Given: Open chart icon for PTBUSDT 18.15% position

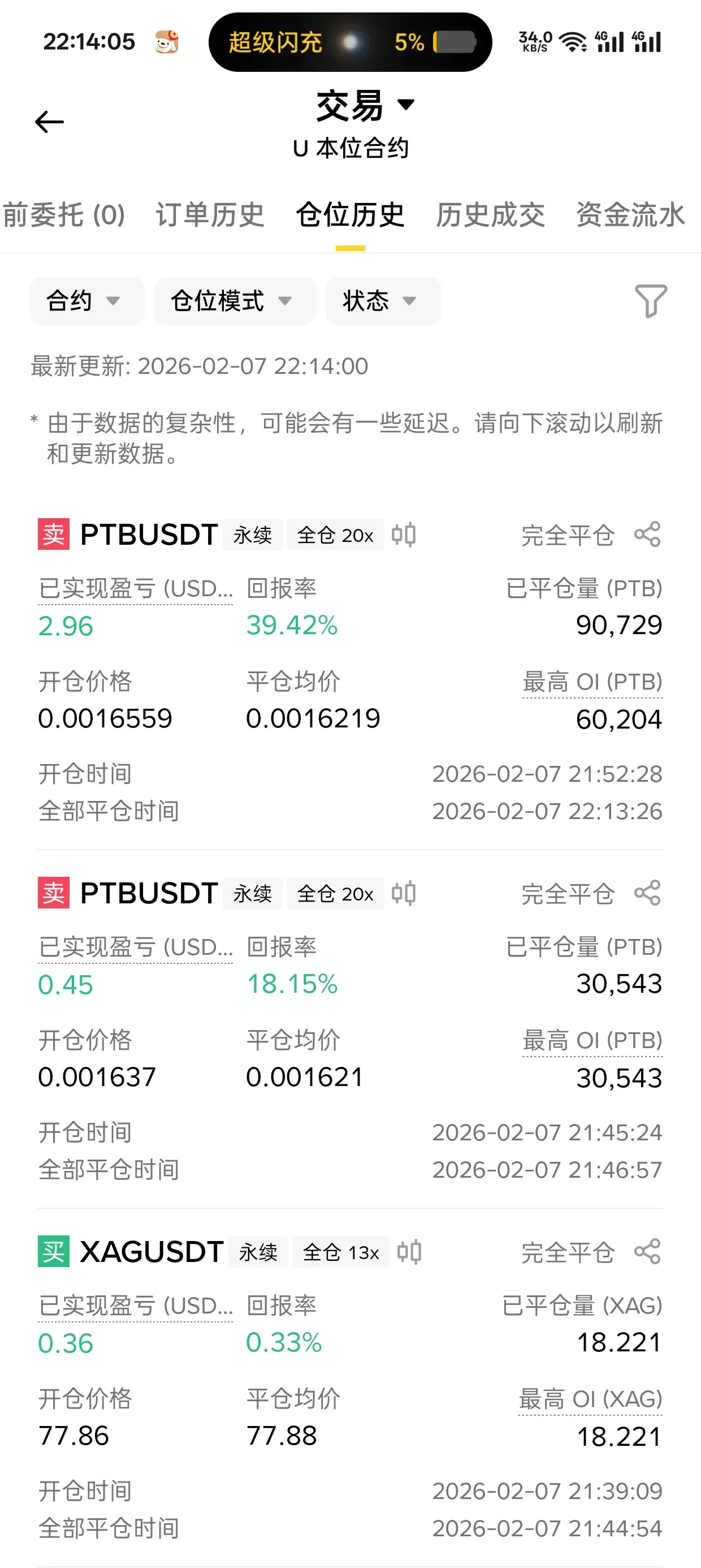Looking at the screenshot, I should pyautogui.click(x=404, y=893).
